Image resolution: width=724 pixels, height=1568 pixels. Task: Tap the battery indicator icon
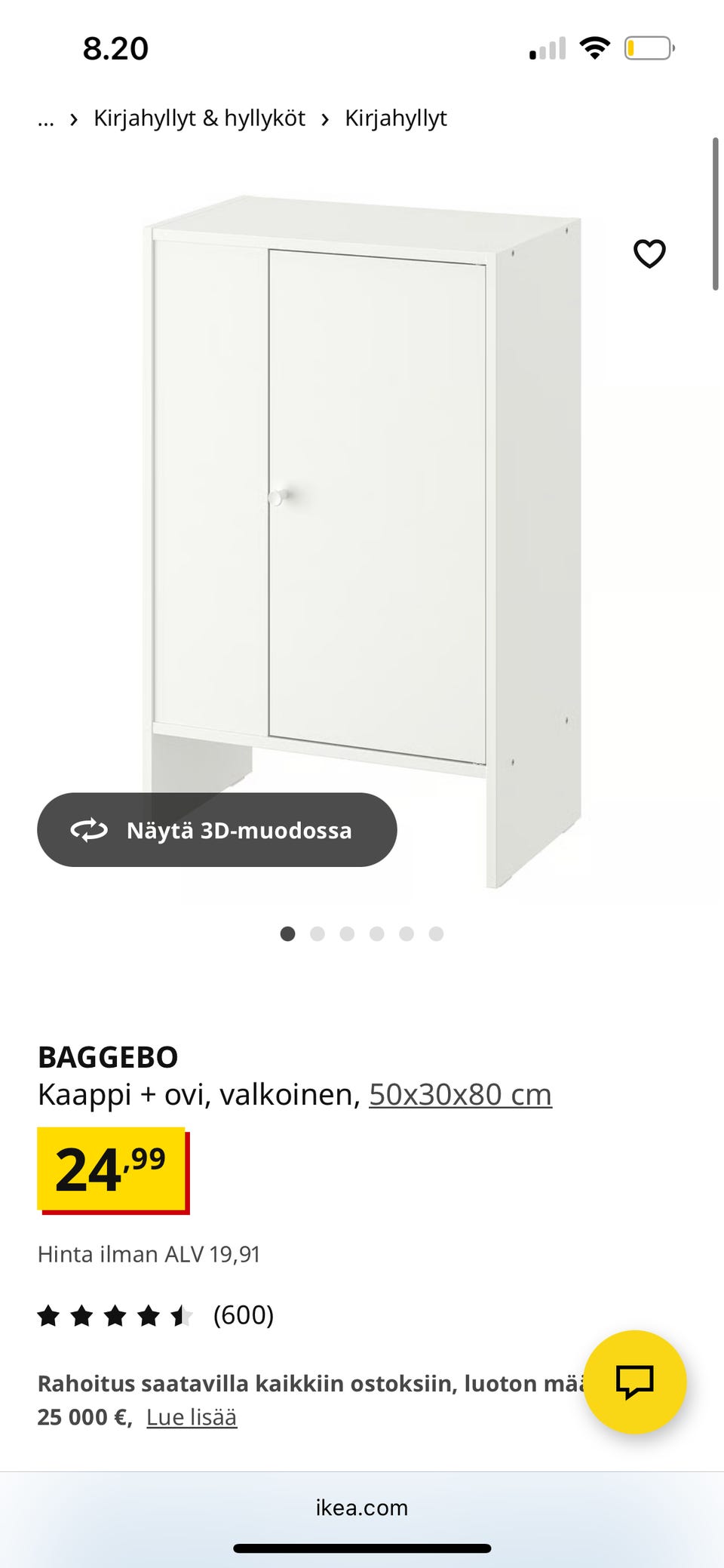tap(649, 48)
